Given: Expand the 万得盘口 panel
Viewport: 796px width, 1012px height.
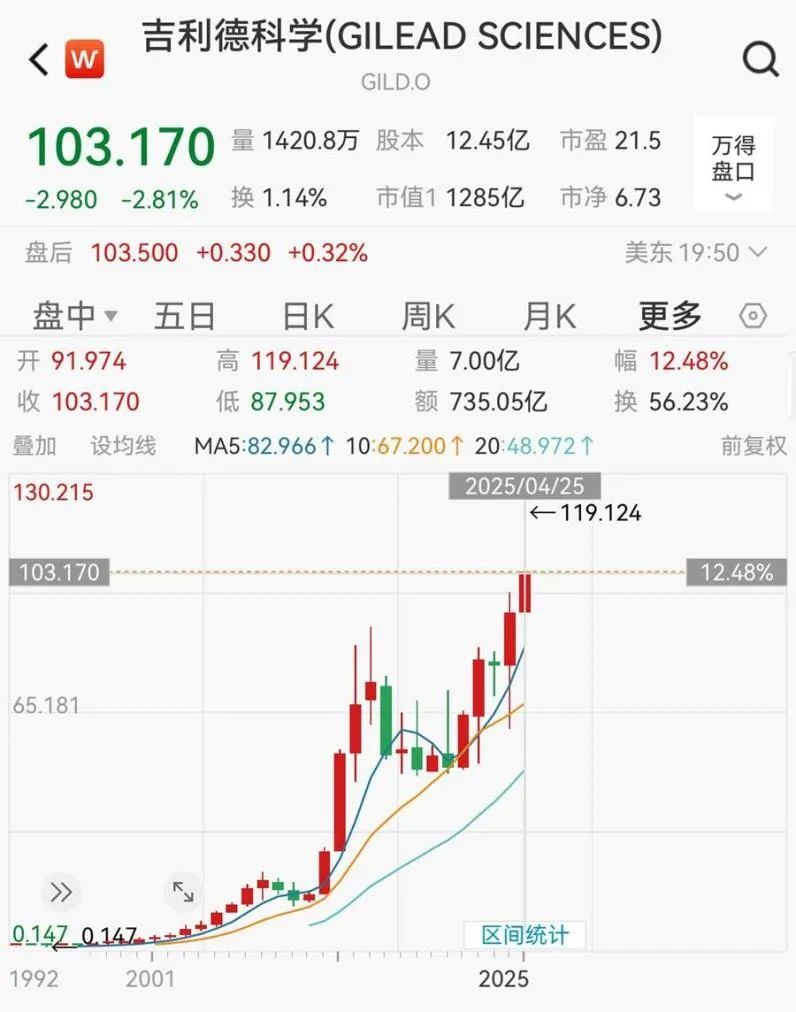Looking at the screenshot, I should tap(733, 171).
